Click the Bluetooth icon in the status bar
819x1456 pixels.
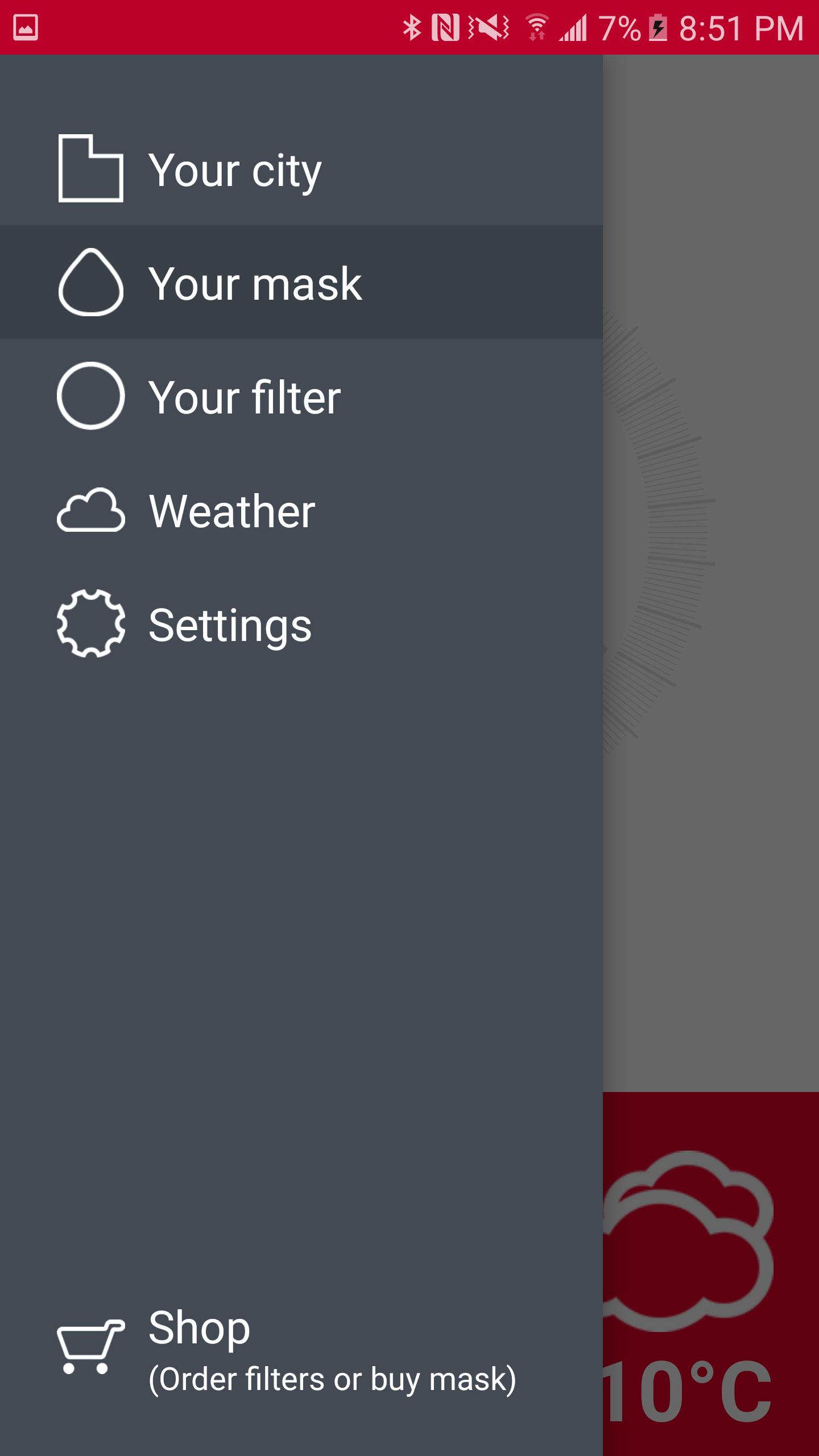click(412, 26)
